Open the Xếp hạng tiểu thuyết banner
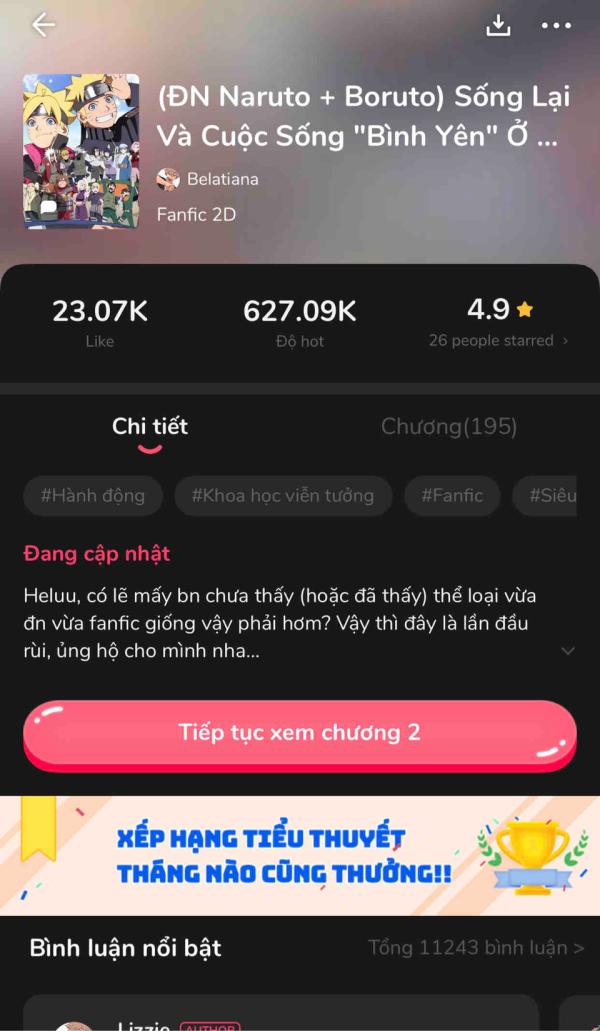 tap(300, 856)
